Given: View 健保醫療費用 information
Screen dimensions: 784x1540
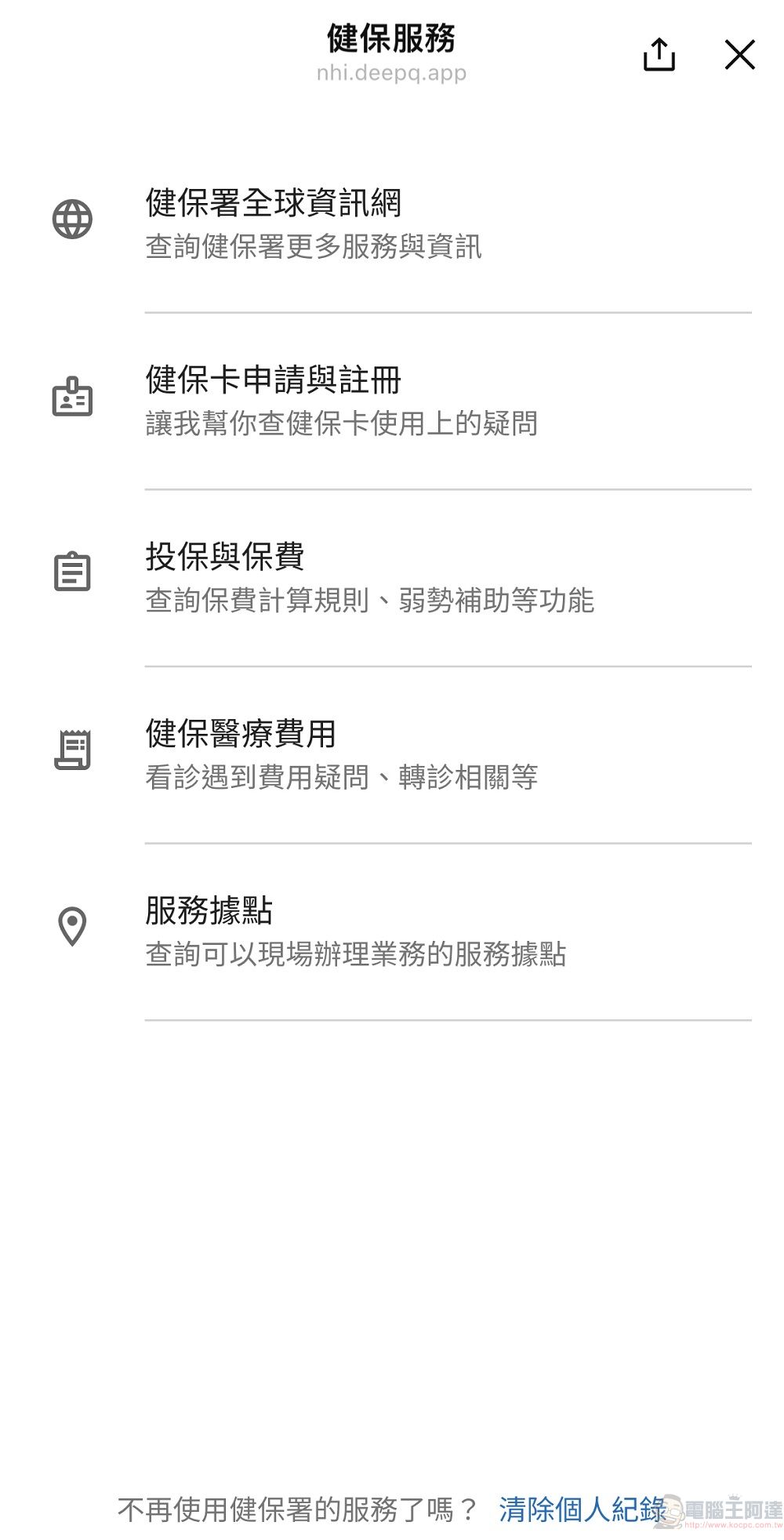Looking at the screenshot, I should point(341,754).
